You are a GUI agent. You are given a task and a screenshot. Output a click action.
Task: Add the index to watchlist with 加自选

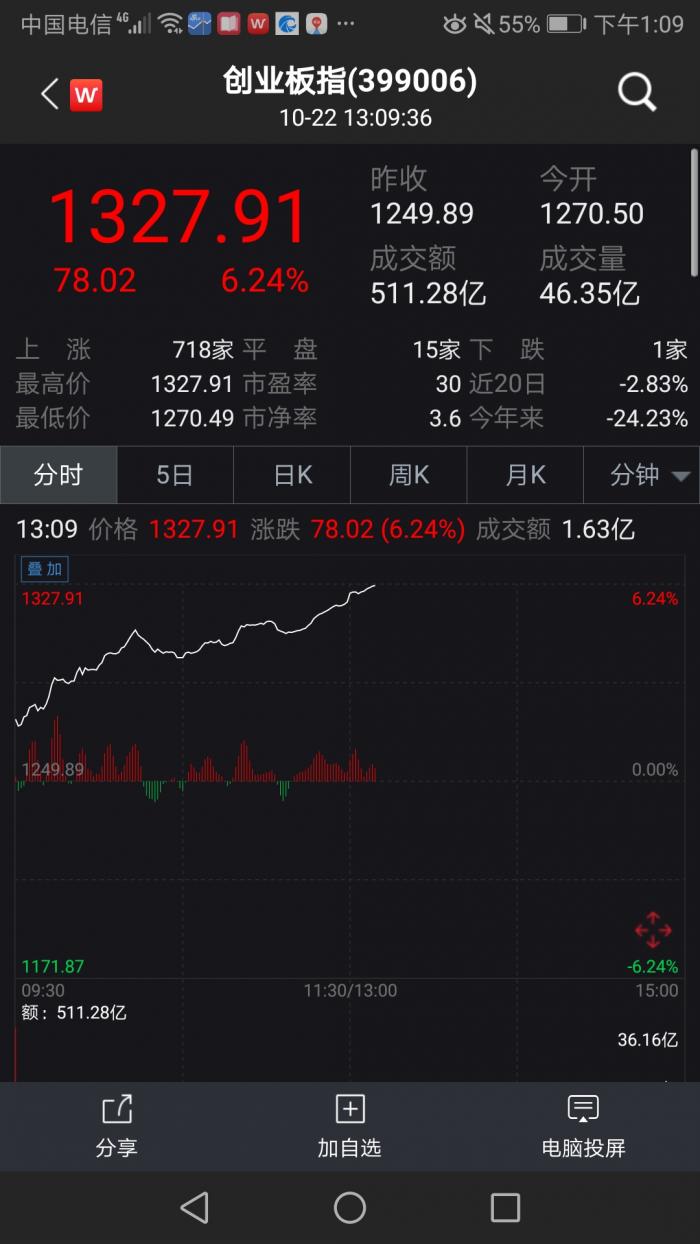point(349,1126)
